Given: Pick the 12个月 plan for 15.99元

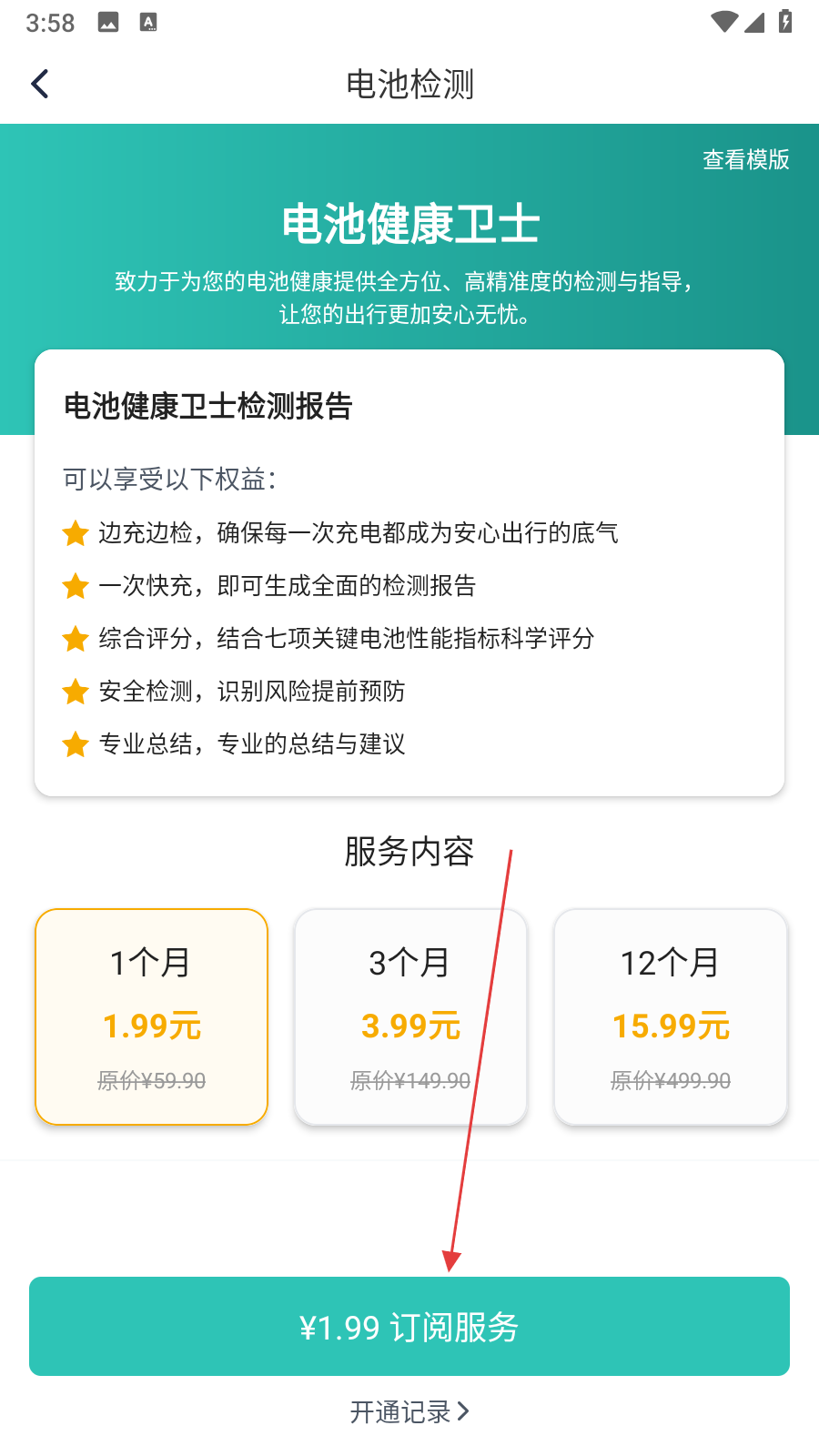Looking at the screenshot, I should pyautogui.click(x=671, y=1016).
